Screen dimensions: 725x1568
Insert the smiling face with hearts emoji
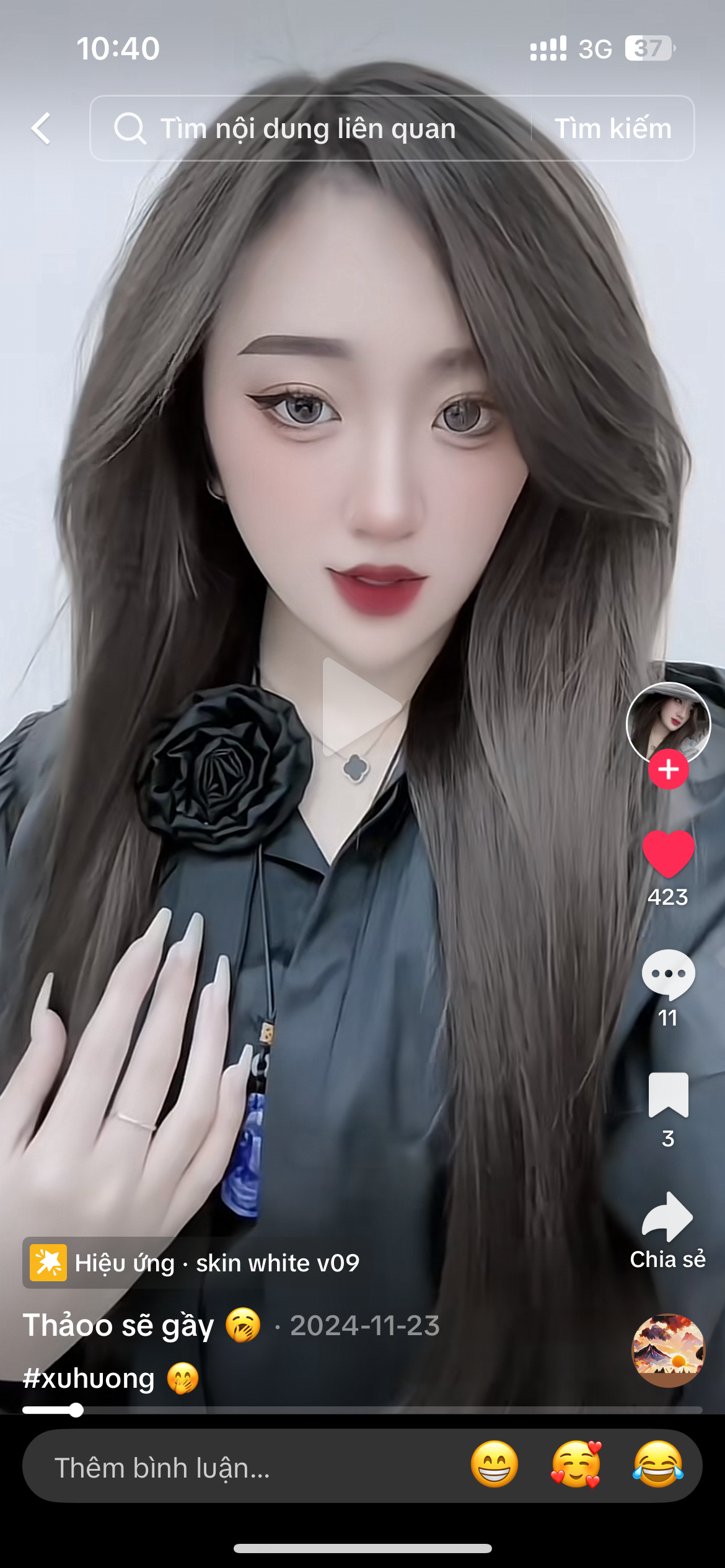click(576, 1465)
